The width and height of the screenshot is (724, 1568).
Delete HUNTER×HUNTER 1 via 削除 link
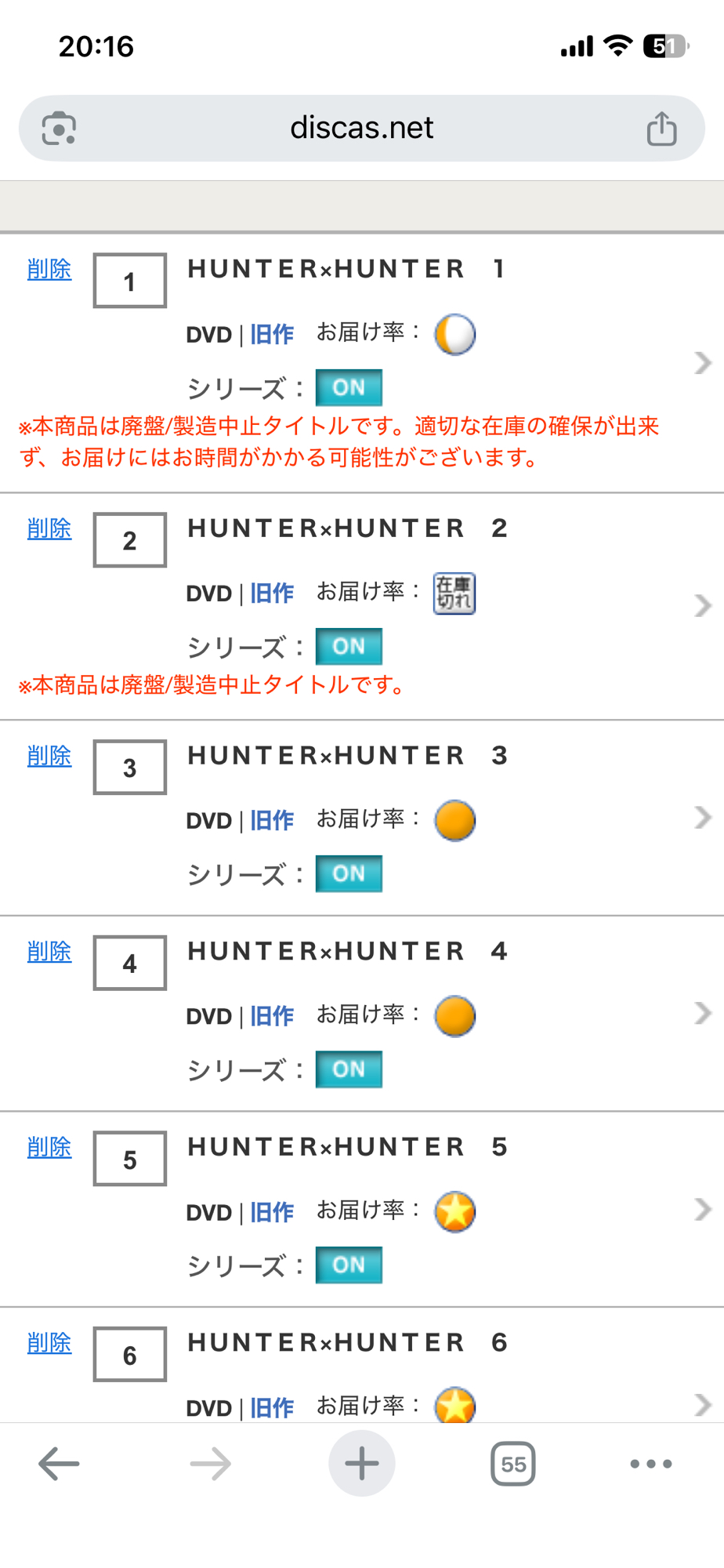click(49, 269)
